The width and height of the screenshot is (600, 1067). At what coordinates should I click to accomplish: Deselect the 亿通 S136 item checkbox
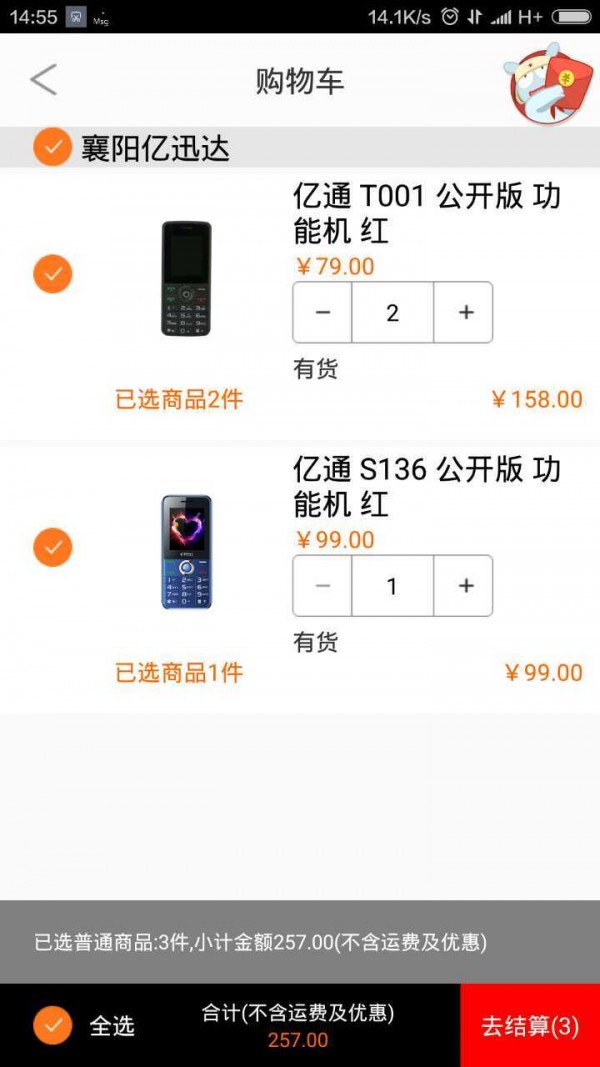pyautogui.click(x=52, y=546)
